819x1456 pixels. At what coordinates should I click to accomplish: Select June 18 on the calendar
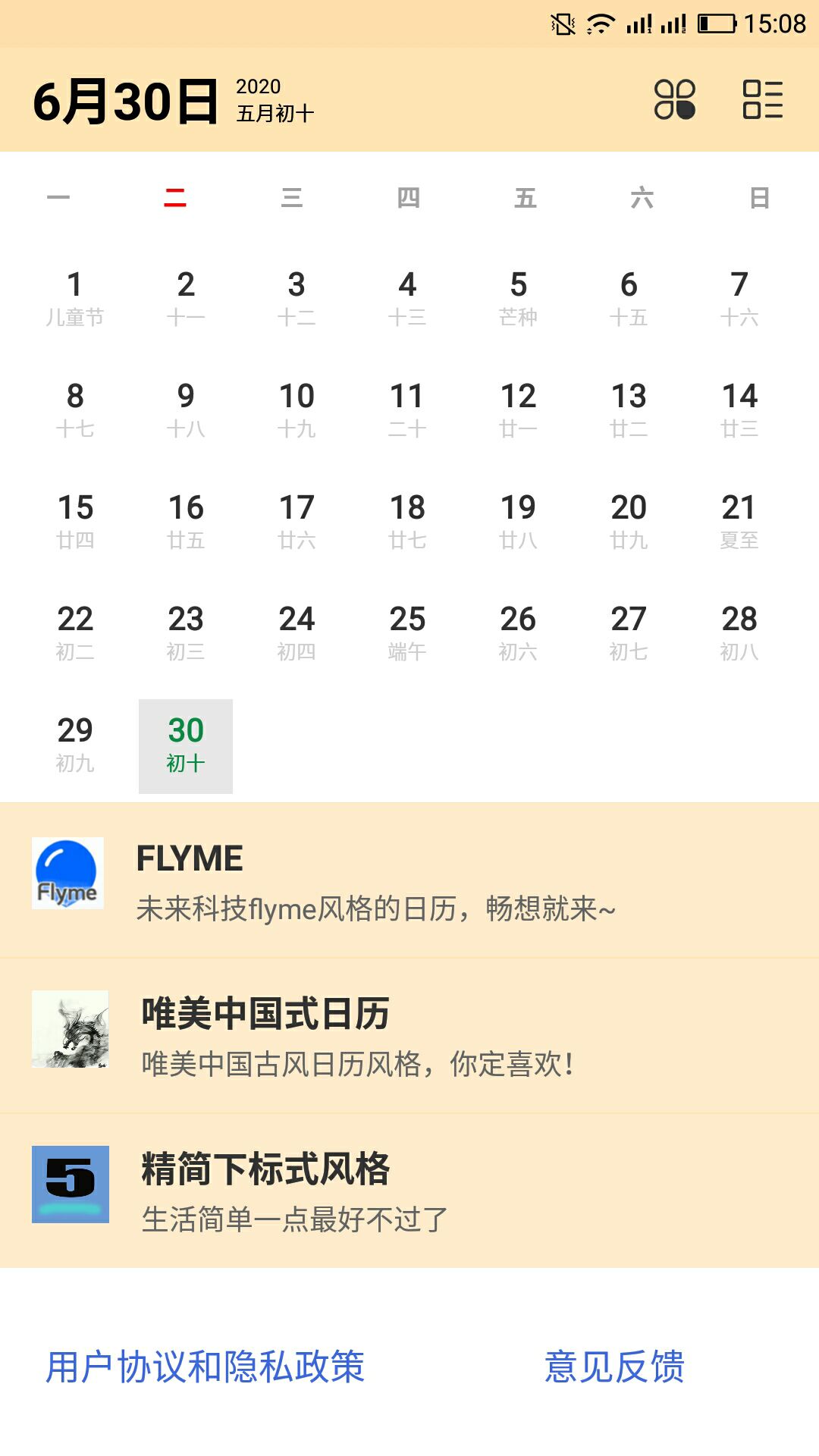pos(407,522)
